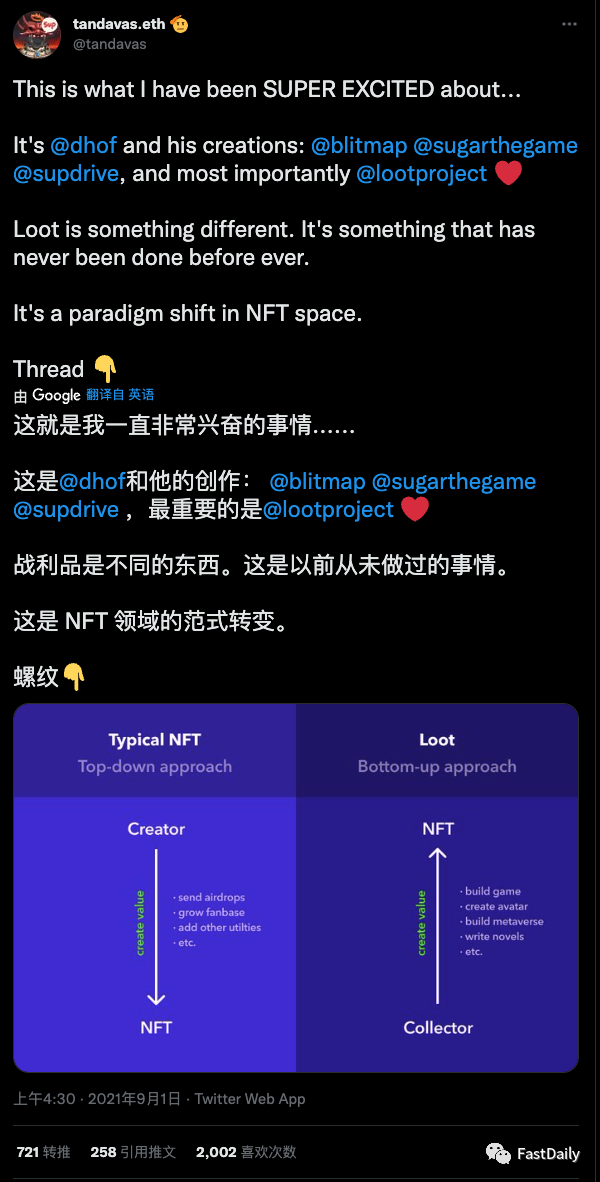This screenshot has width=600, height=1182.
Task: View the 258 引用推文 quote tweets
Action: (x=132, y=1152)
